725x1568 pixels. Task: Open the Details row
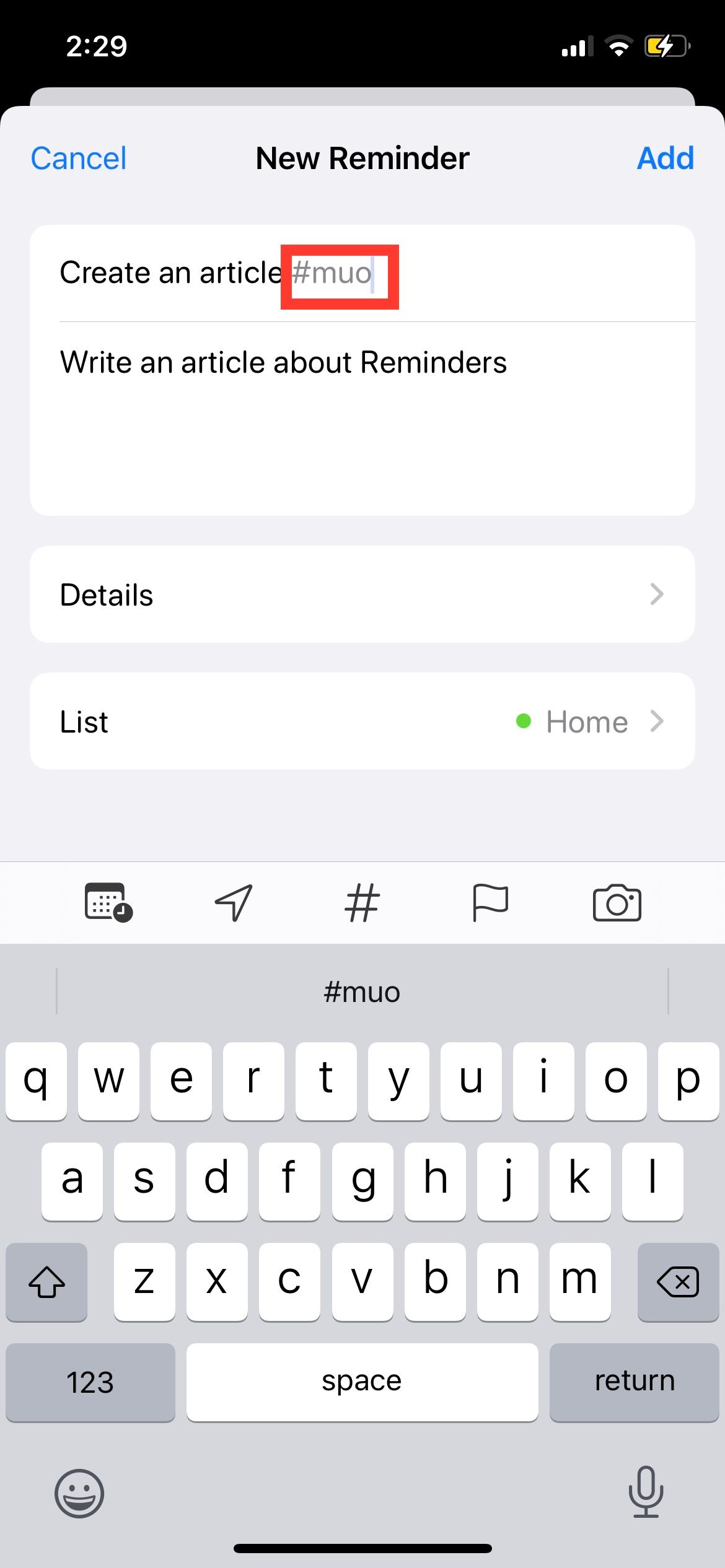point(362,595)
